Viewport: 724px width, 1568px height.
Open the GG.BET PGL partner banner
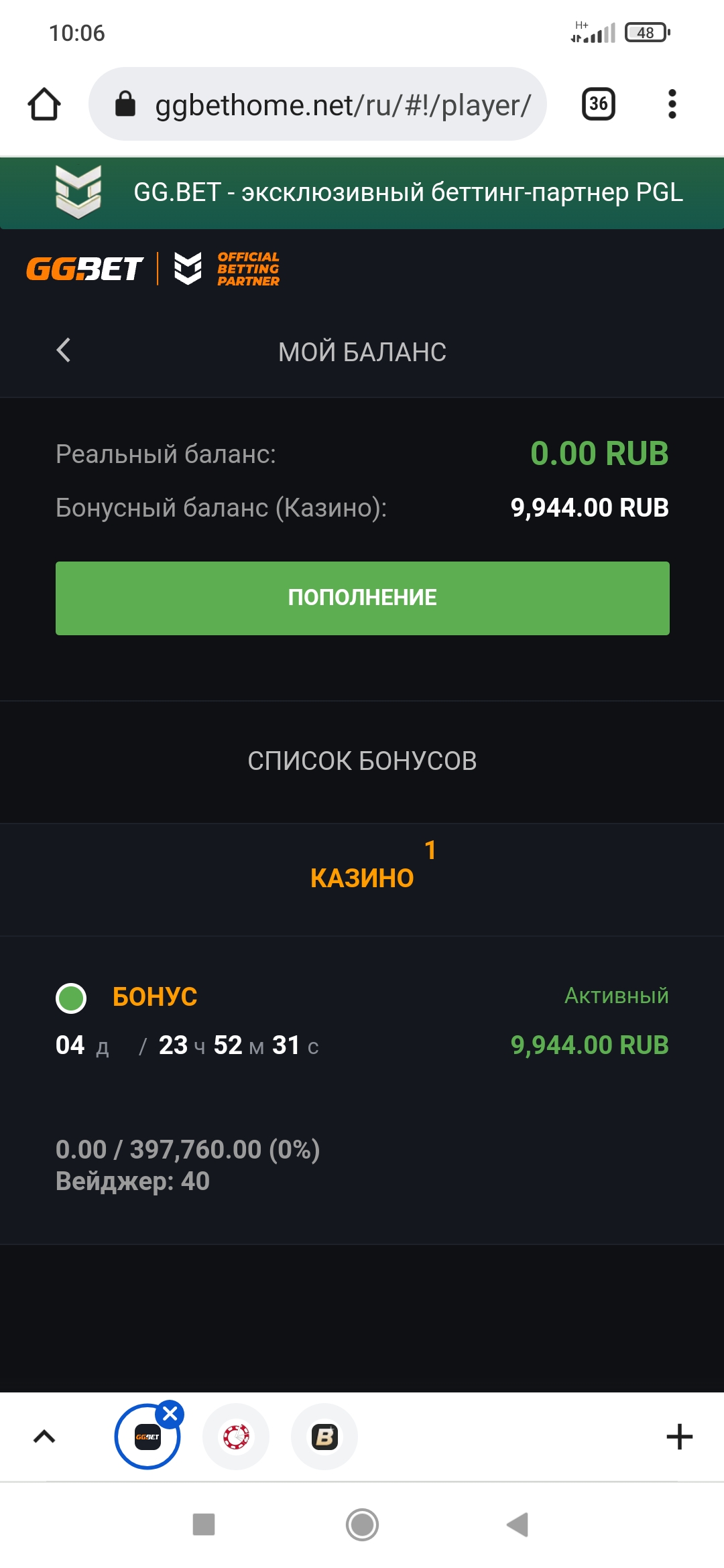pyautogui.click(x=362, y=193)
